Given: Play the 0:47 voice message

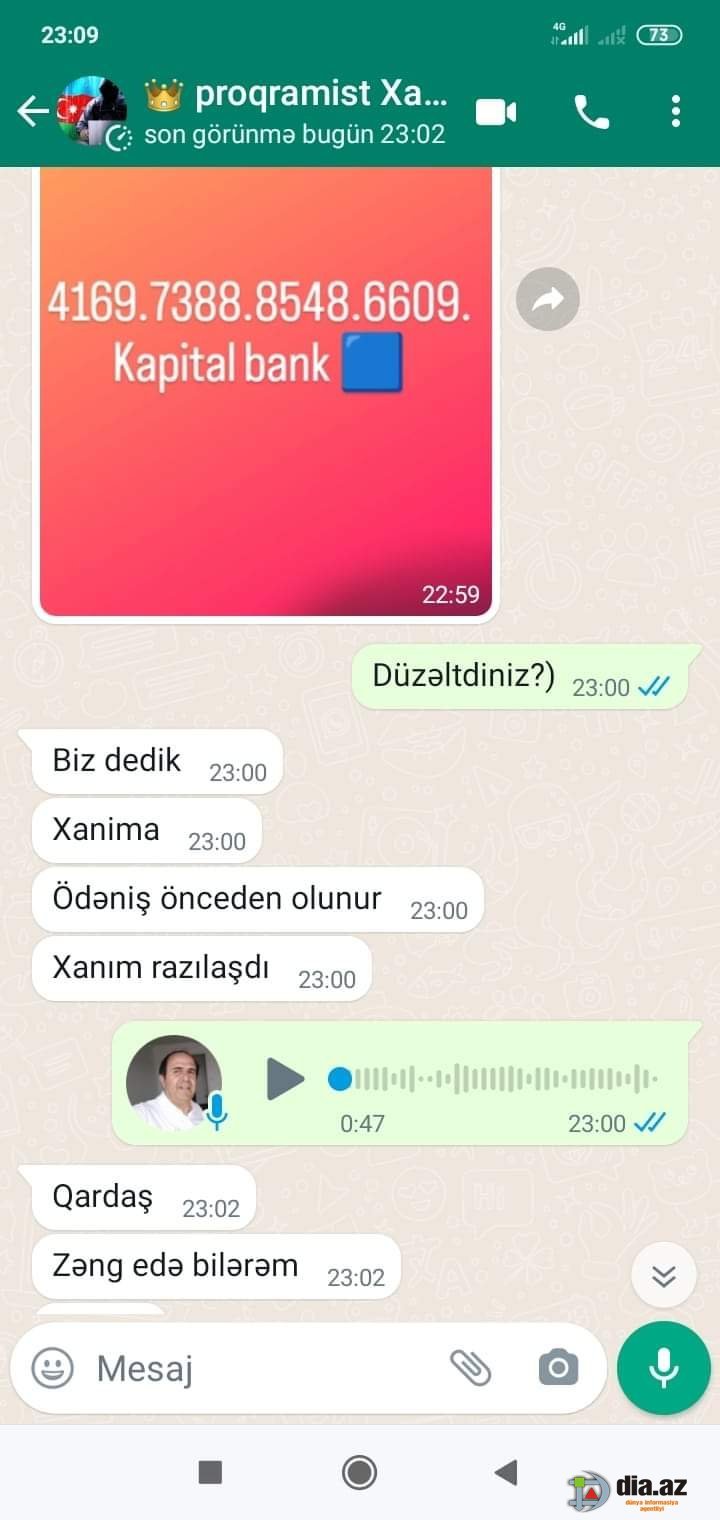Looking at the screenshot, I should click(285, 1079).
